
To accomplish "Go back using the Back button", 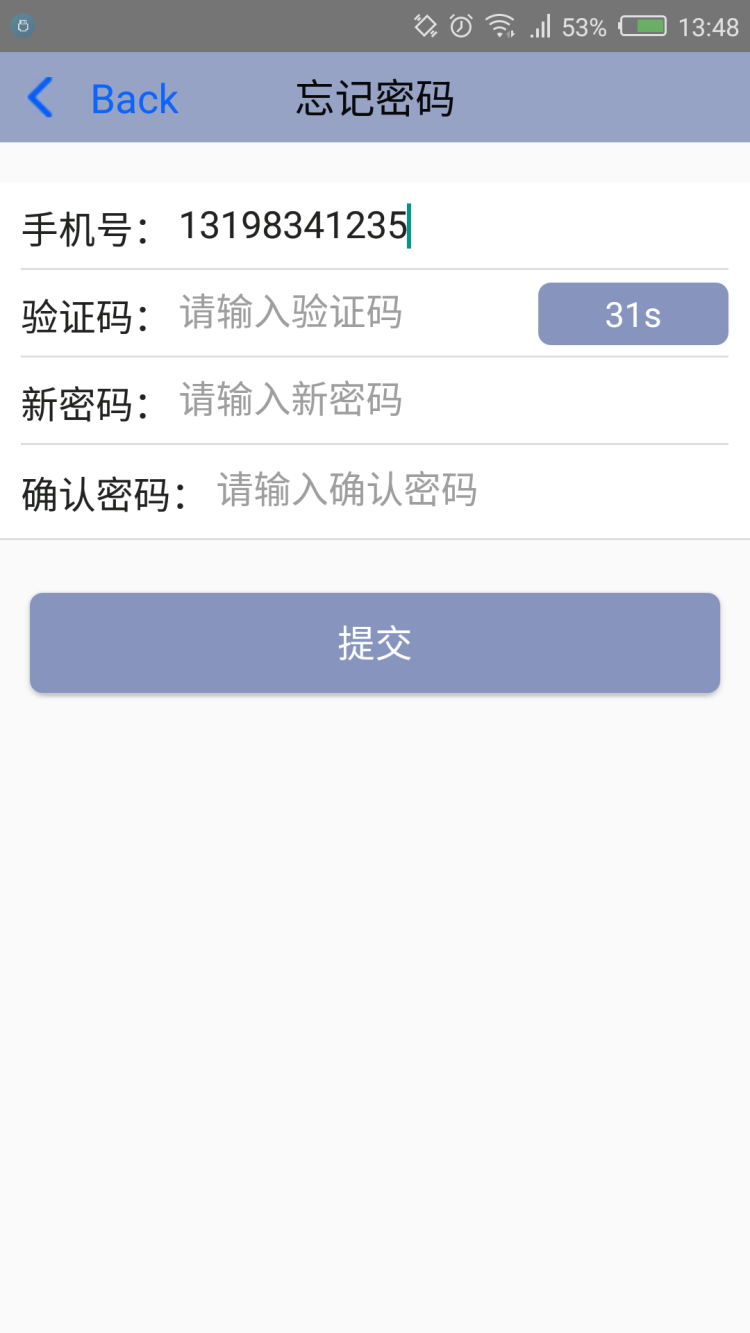I will 102,98.
